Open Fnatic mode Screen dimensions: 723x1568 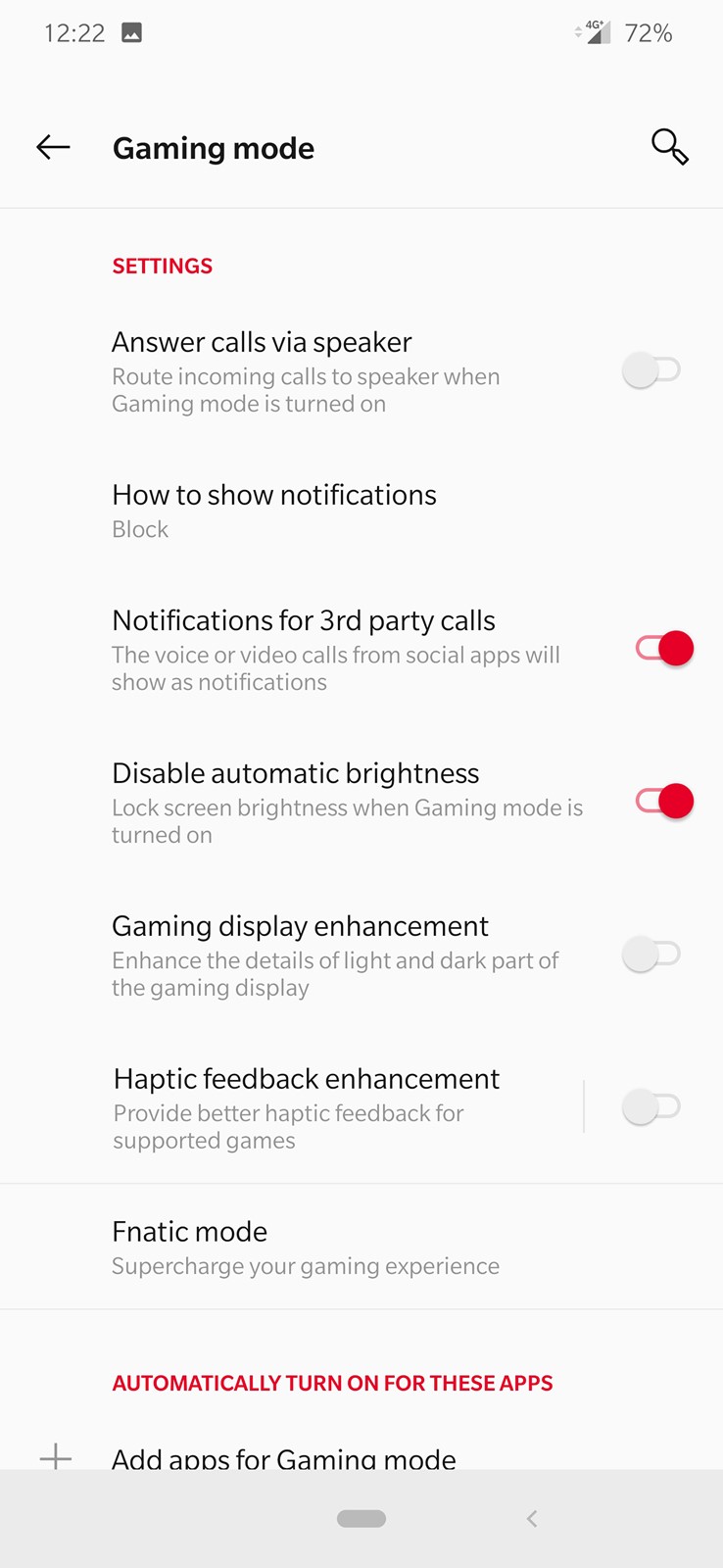pos(361,1247)
